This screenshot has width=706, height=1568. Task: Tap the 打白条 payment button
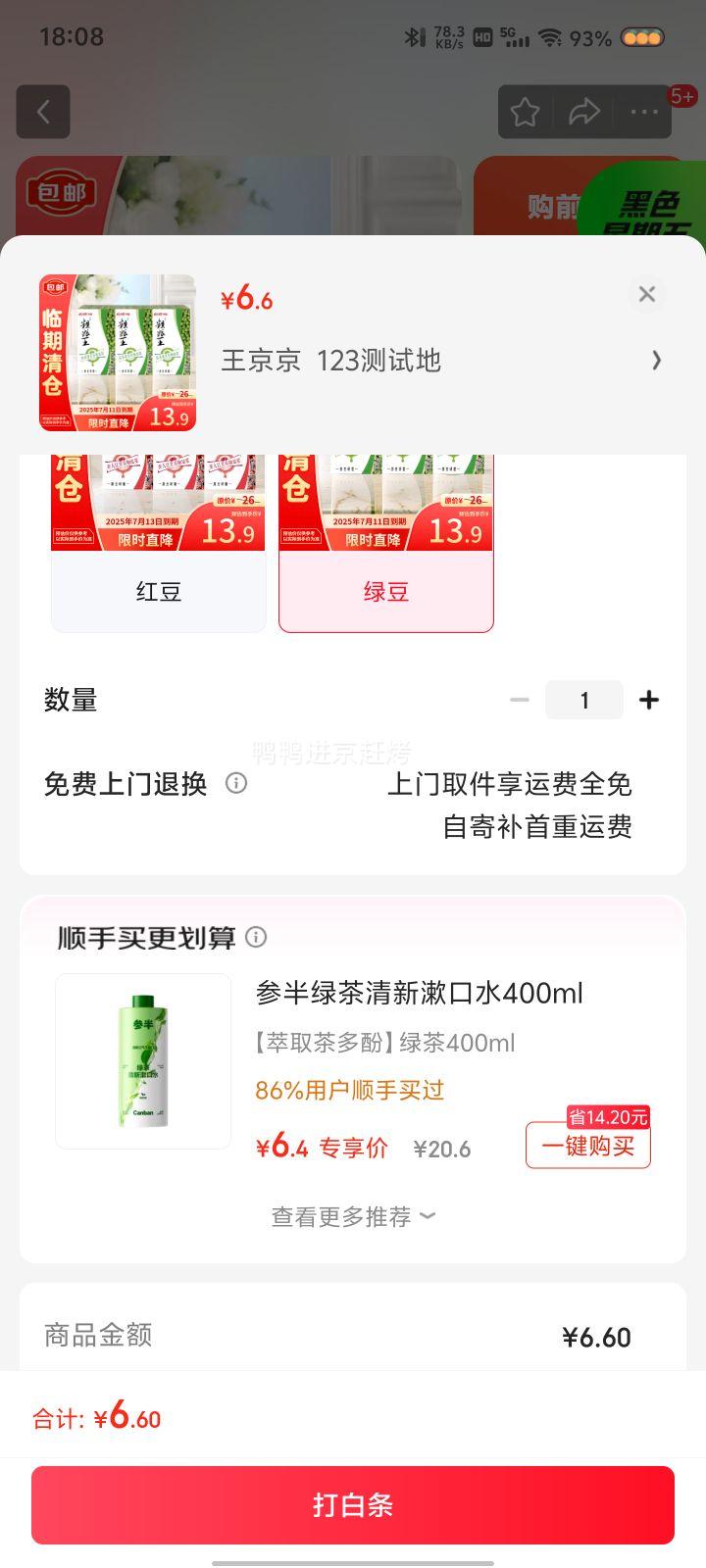tap(353, 1505)
